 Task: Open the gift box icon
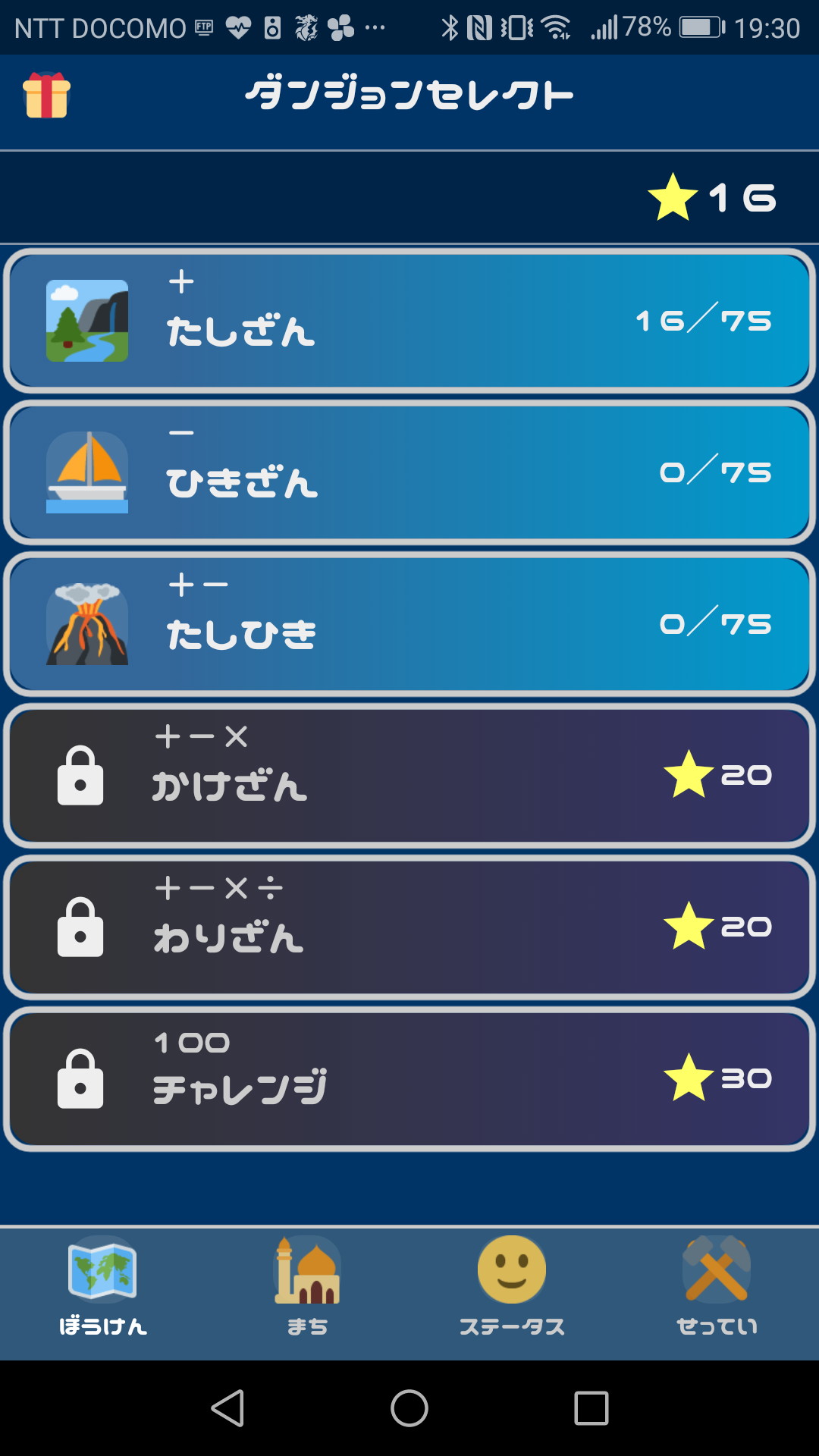(x=46, y=96)
